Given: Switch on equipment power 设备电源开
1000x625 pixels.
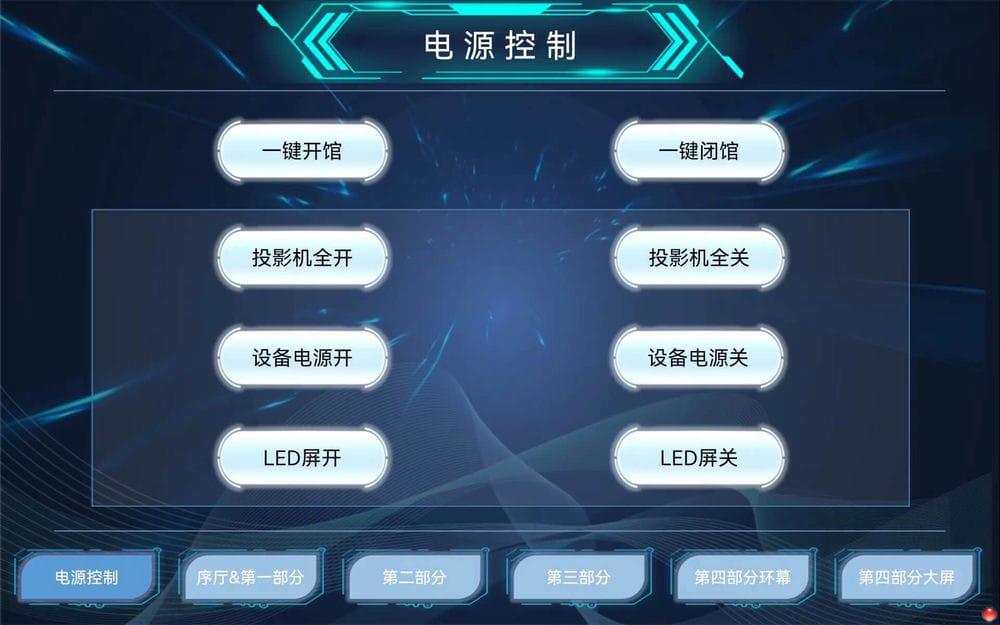Looking at the screenshot, I should [302, 358].
